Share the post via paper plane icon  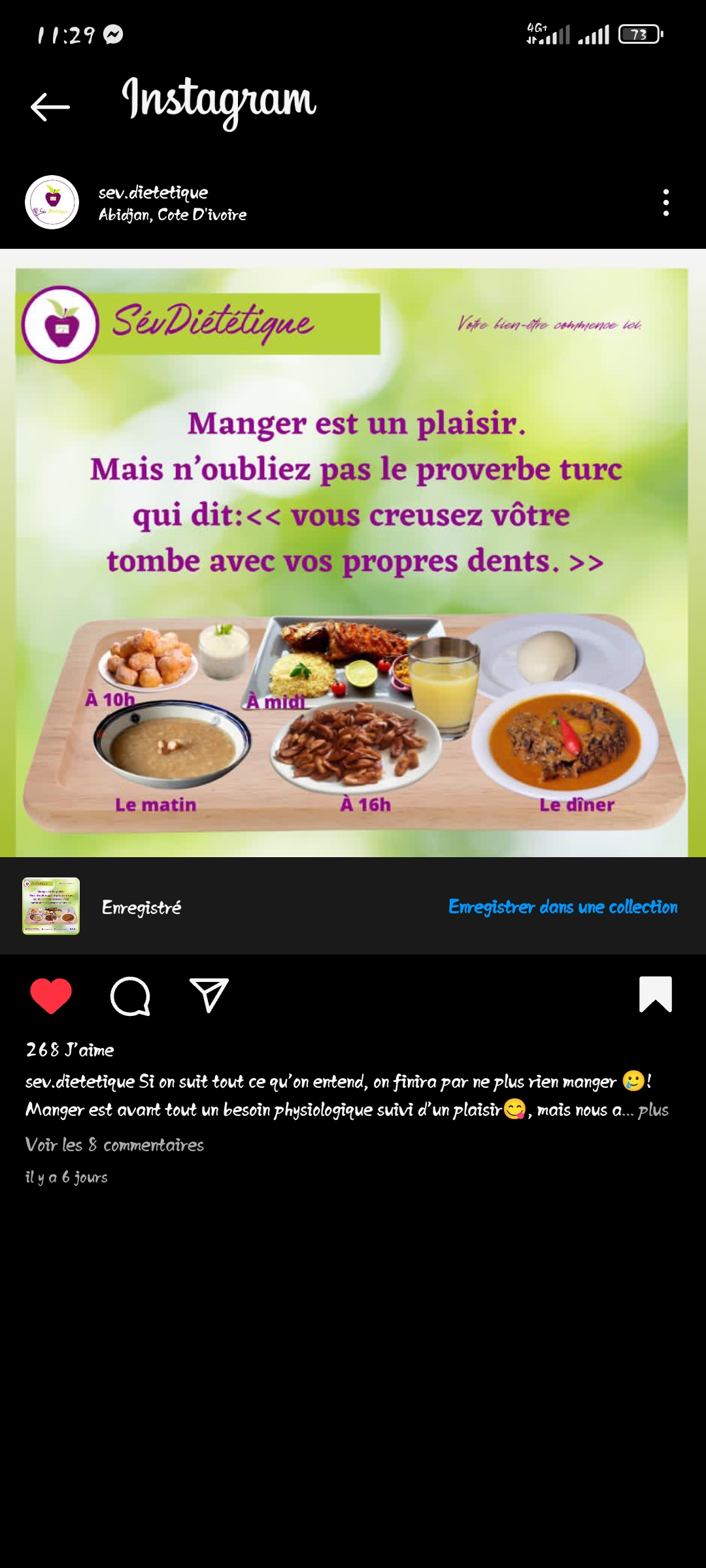pos(209,996)
